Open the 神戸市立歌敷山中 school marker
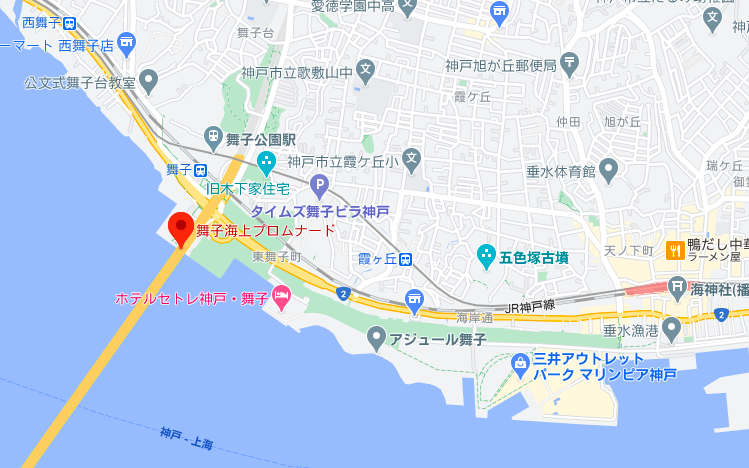The width and height of the screenshot is (749, 468). click(x=366, y=71)
